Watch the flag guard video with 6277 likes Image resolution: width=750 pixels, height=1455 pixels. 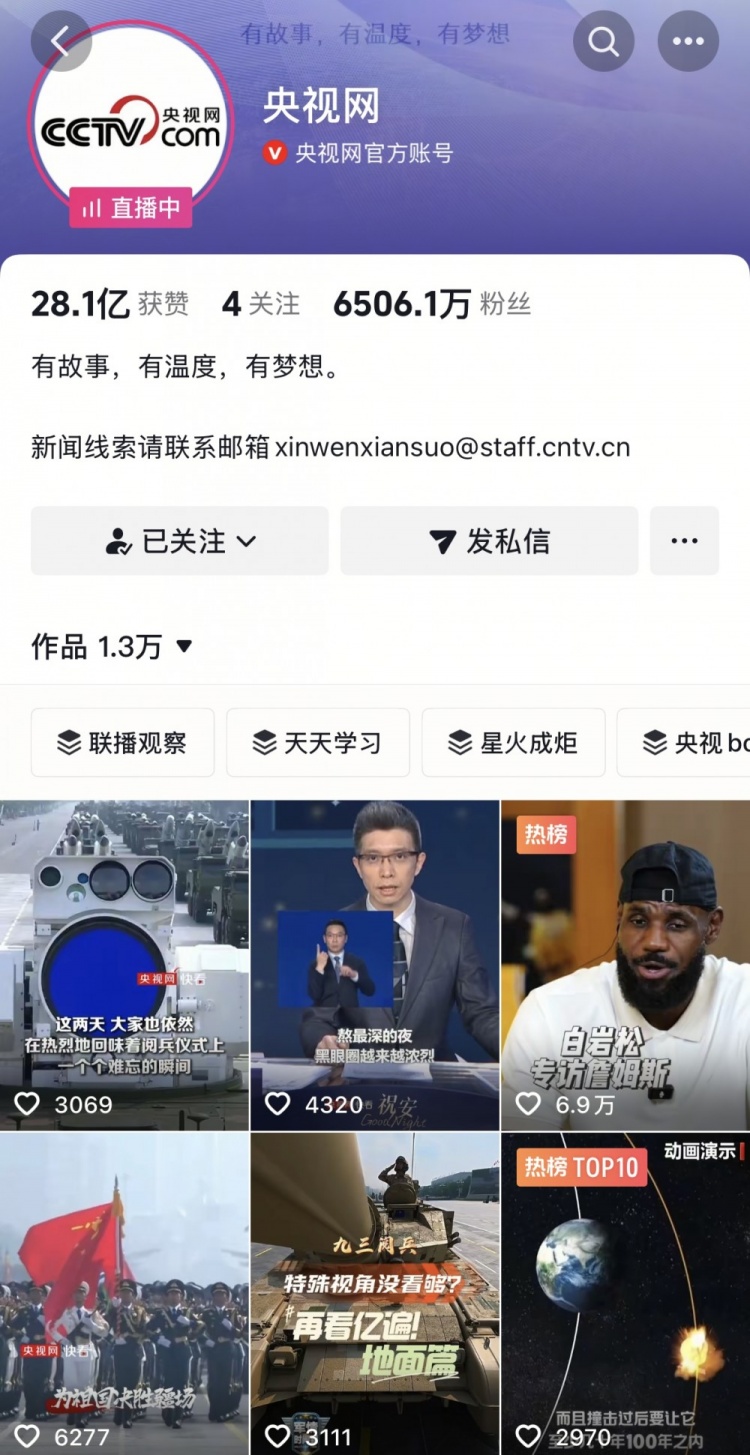tap(124, 1293)
